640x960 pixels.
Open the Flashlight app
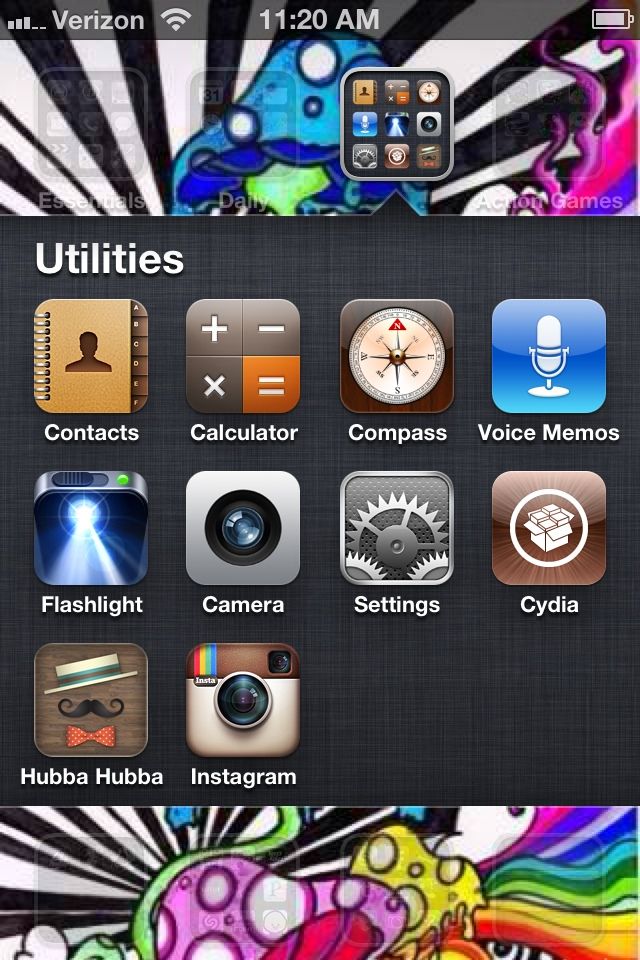pos(91,529)
